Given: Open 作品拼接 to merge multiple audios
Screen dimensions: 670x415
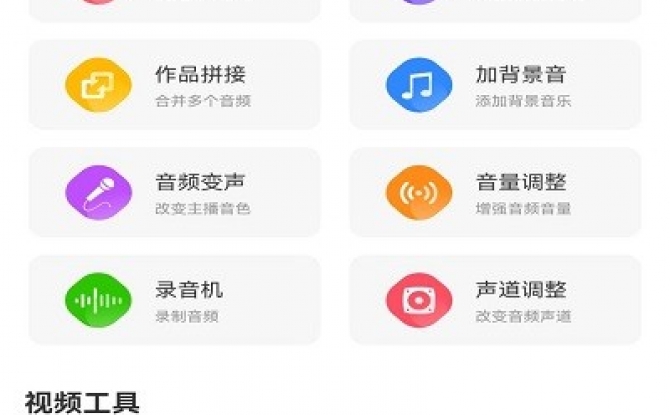Looking at the screenshot, I should click(174, 85).
